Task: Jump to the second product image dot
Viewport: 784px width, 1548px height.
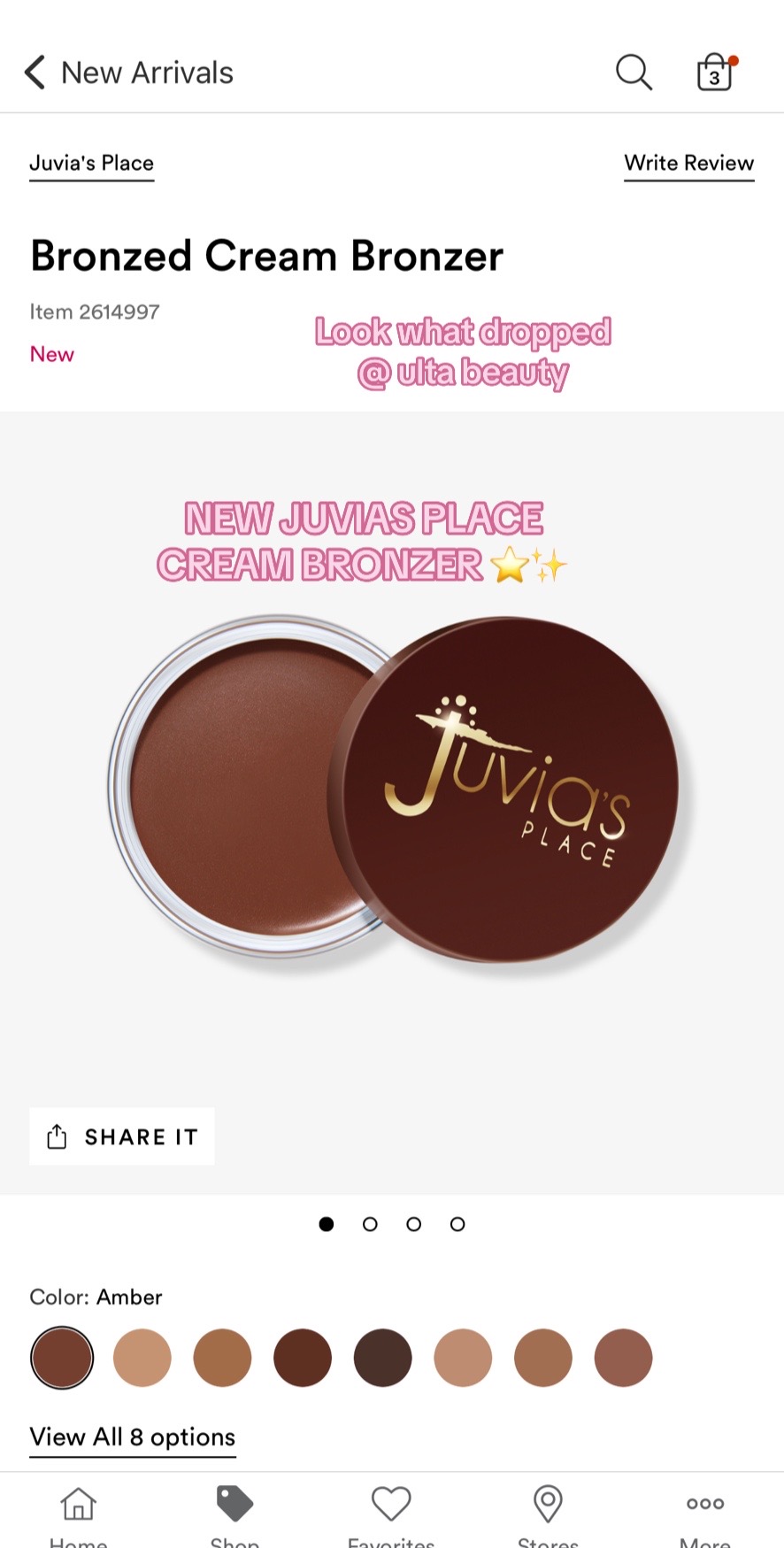Action: click(x=370, y=1224)
